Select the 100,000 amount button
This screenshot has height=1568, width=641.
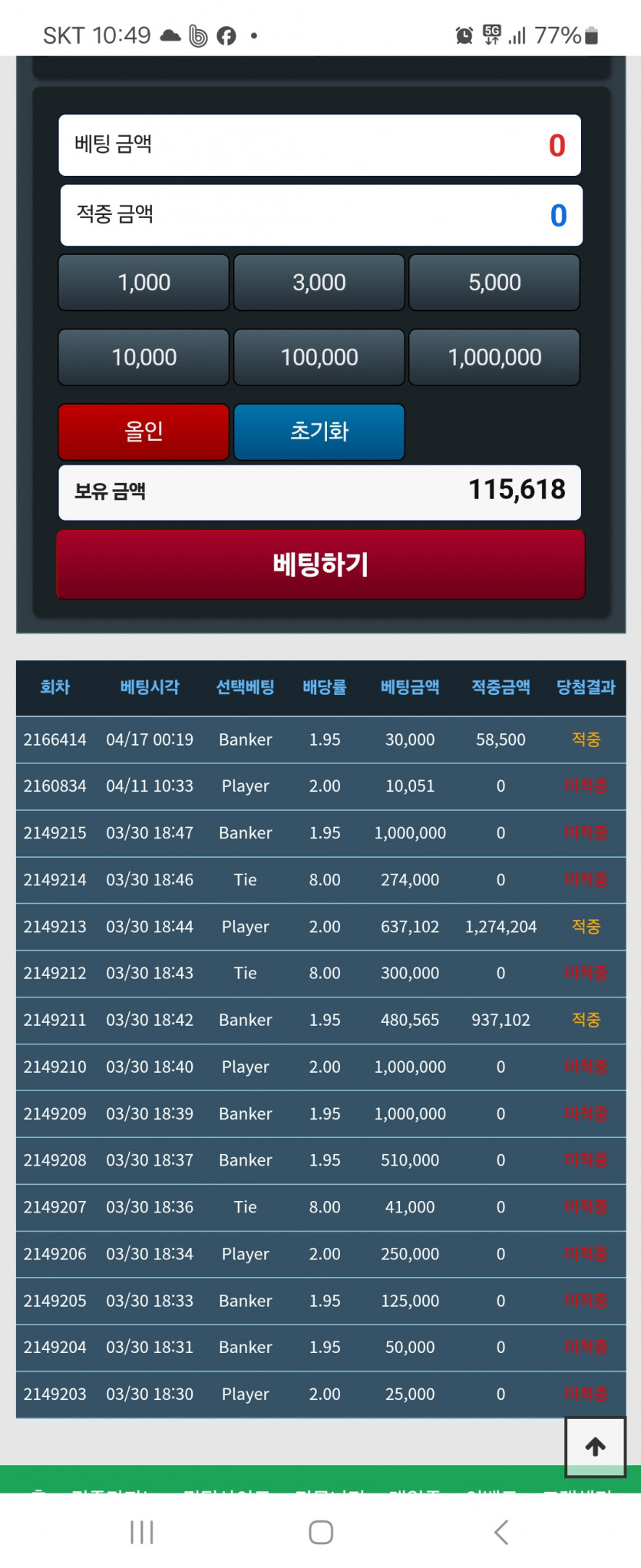pos(319,357)
